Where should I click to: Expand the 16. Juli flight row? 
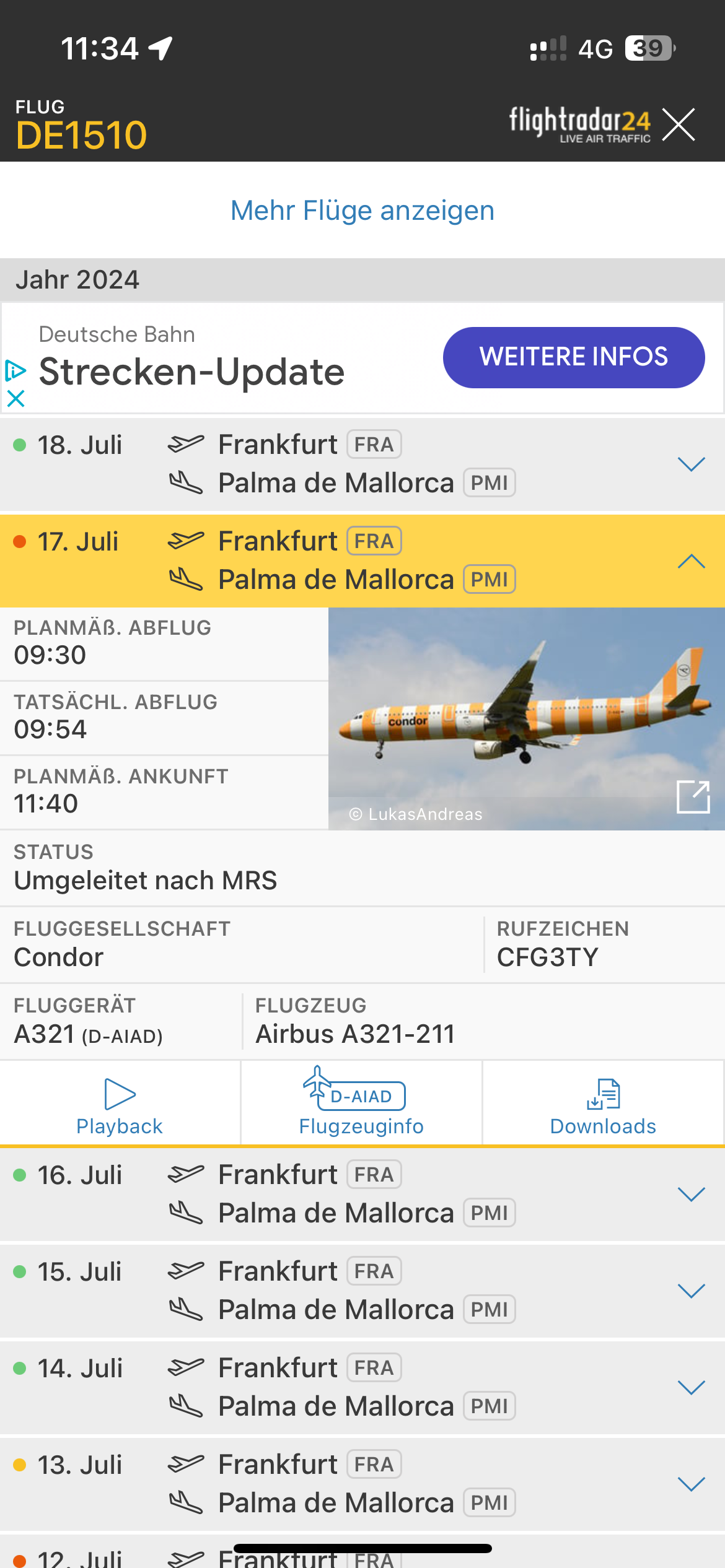[x=362, y=1195]
